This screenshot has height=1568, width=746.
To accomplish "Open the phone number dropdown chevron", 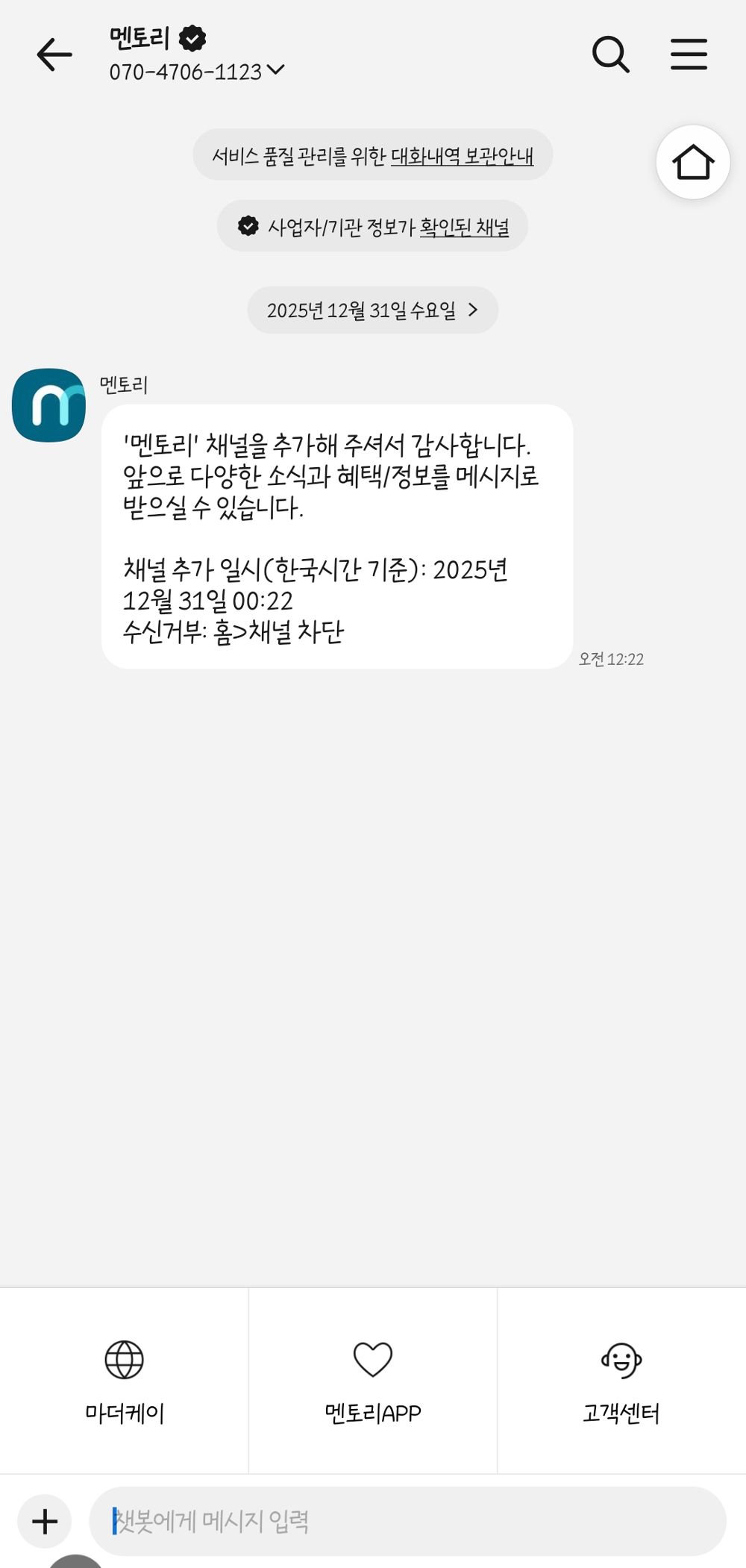I will (276, 70).
